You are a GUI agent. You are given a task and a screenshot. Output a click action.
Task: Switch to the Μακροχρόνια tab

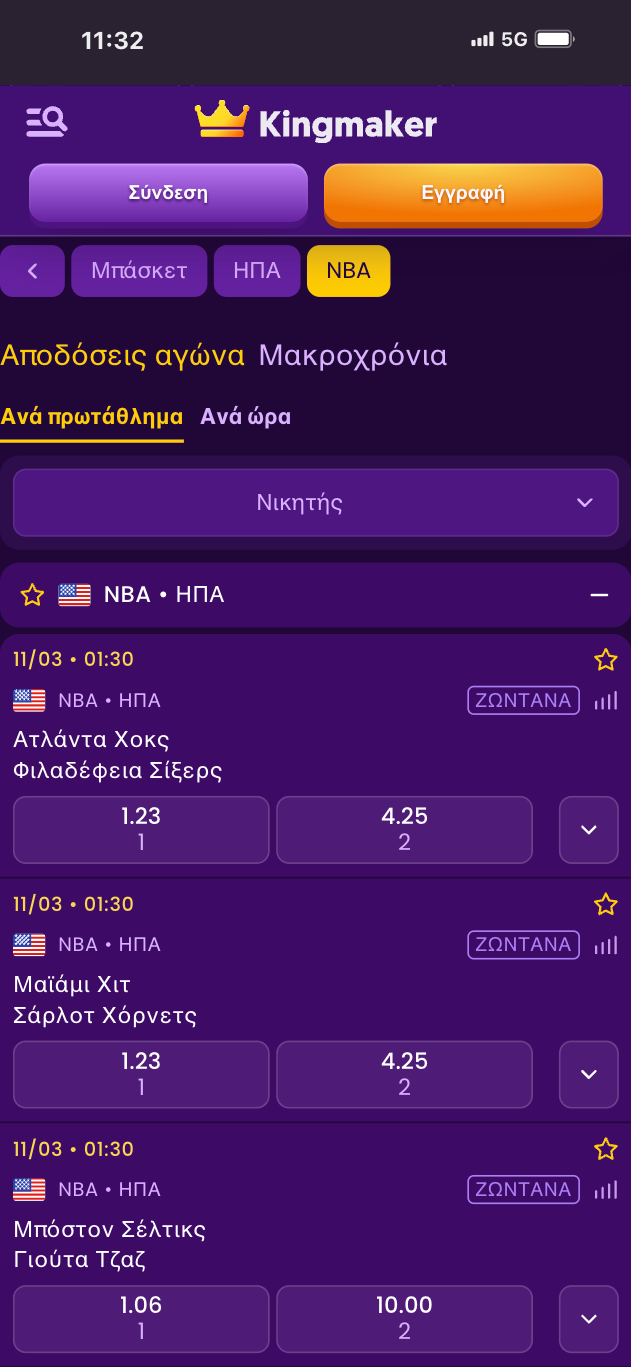(352, 355)
